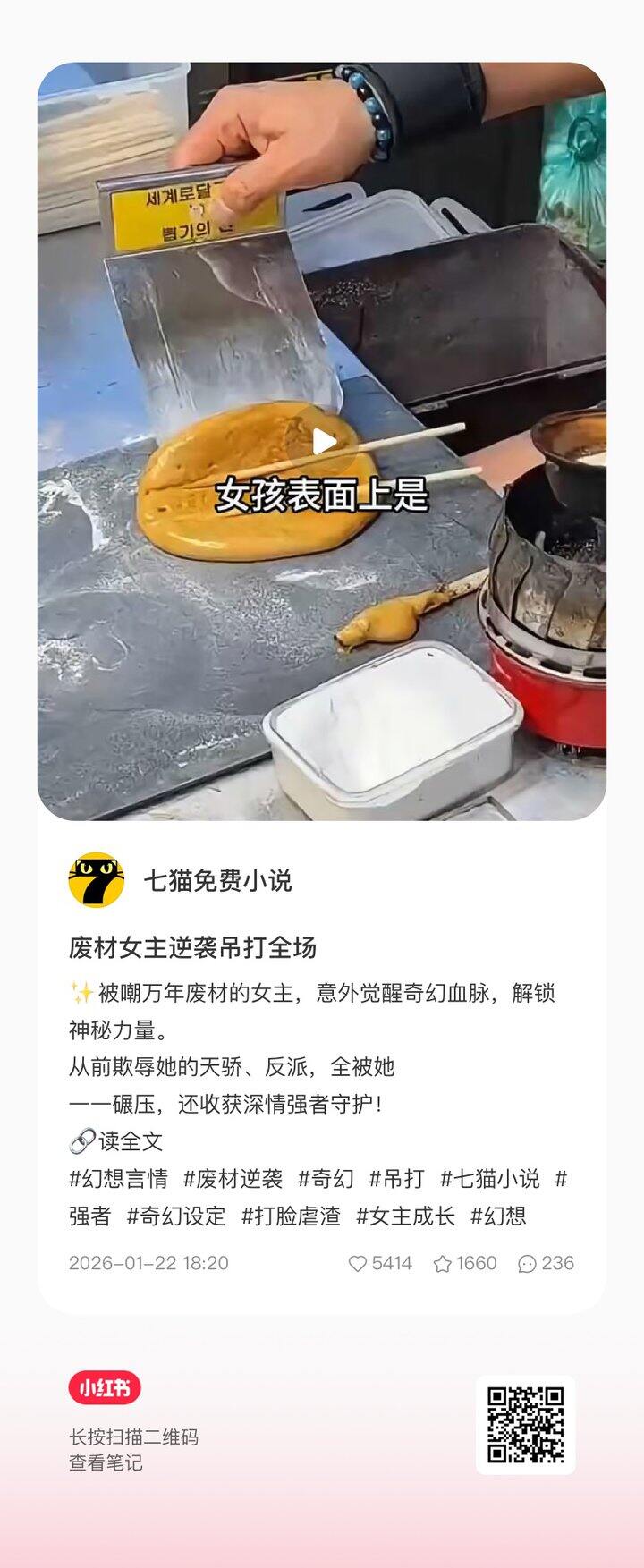Open comments via the speech bubble icon

point(529,1264)
